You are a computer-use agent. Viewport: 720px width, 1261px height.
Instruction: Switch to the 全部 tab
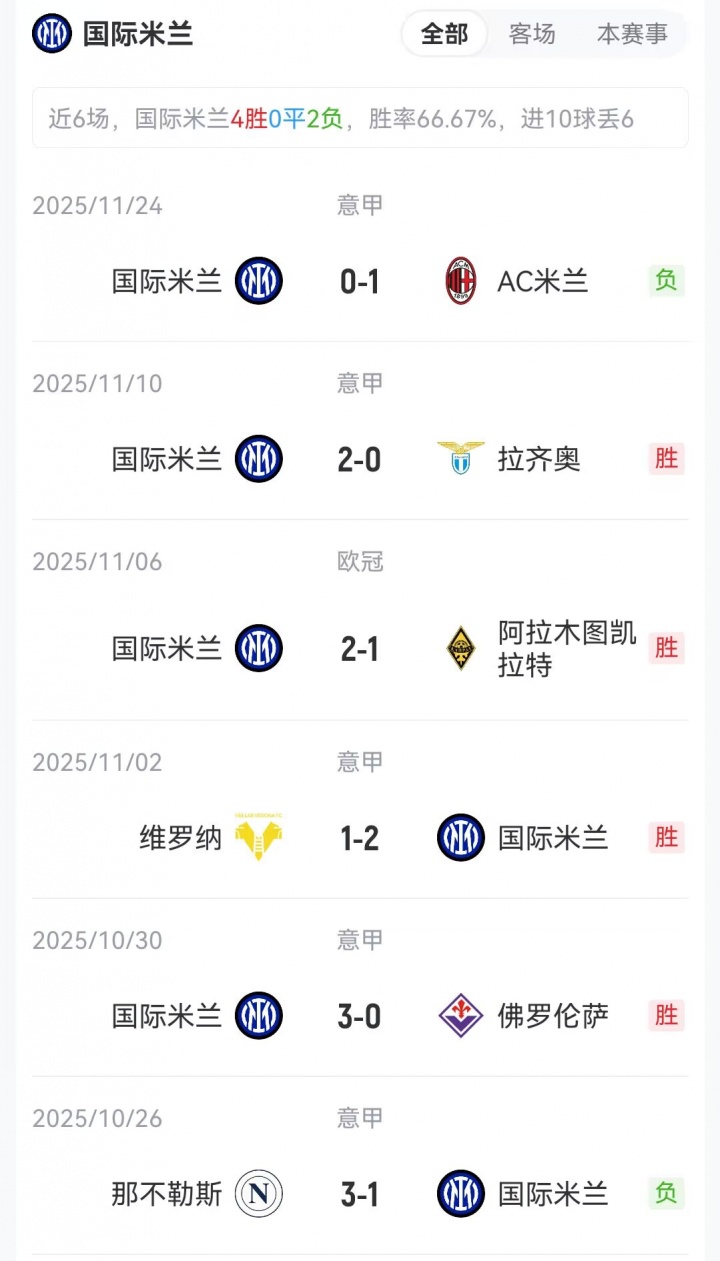pyautogui.click(x=444, y=34)
